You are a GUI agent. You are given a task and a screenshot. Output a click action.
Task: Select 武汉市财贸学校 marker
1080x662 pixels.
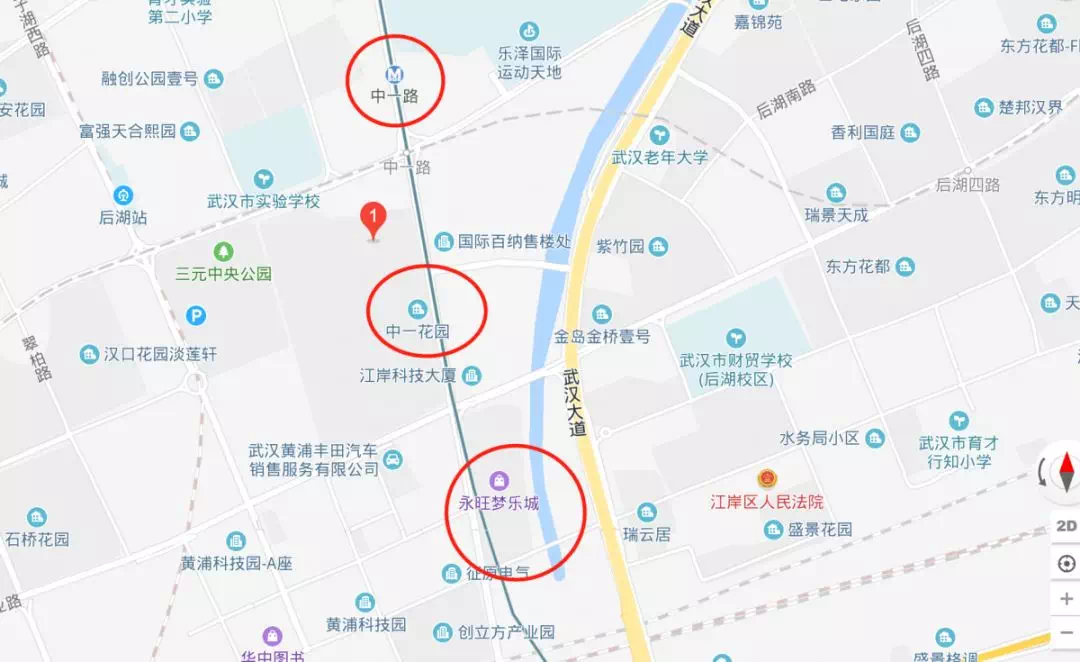736,337
